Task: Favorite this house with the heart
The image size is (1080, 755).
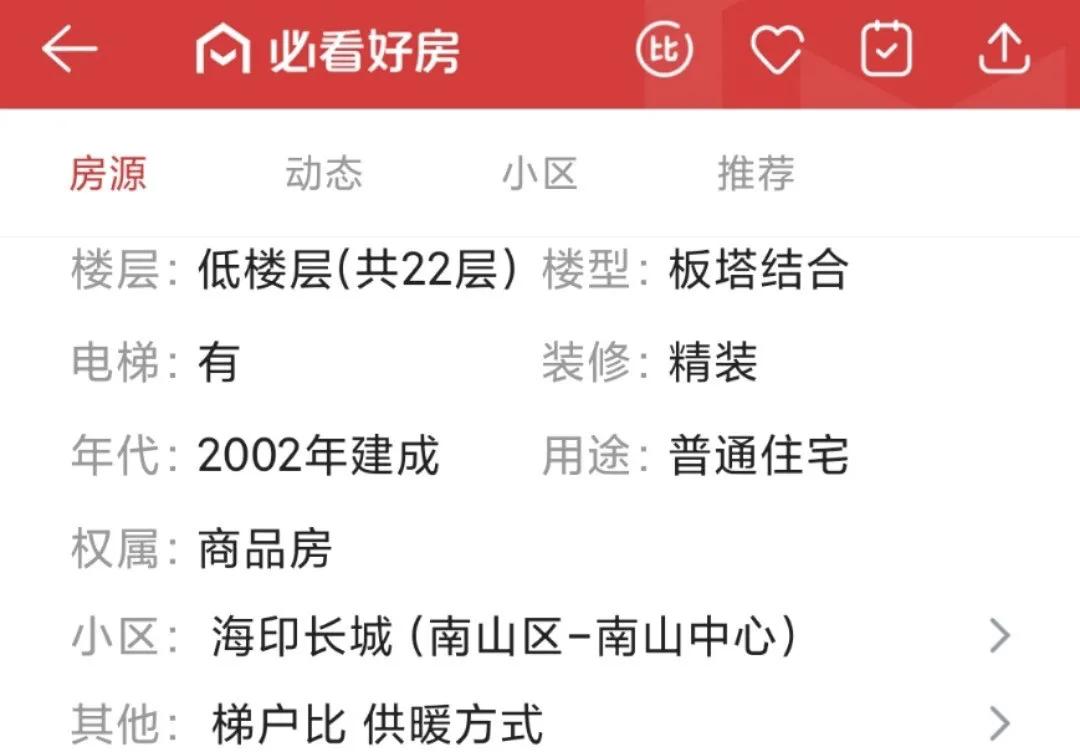Action: coord(778,49)
